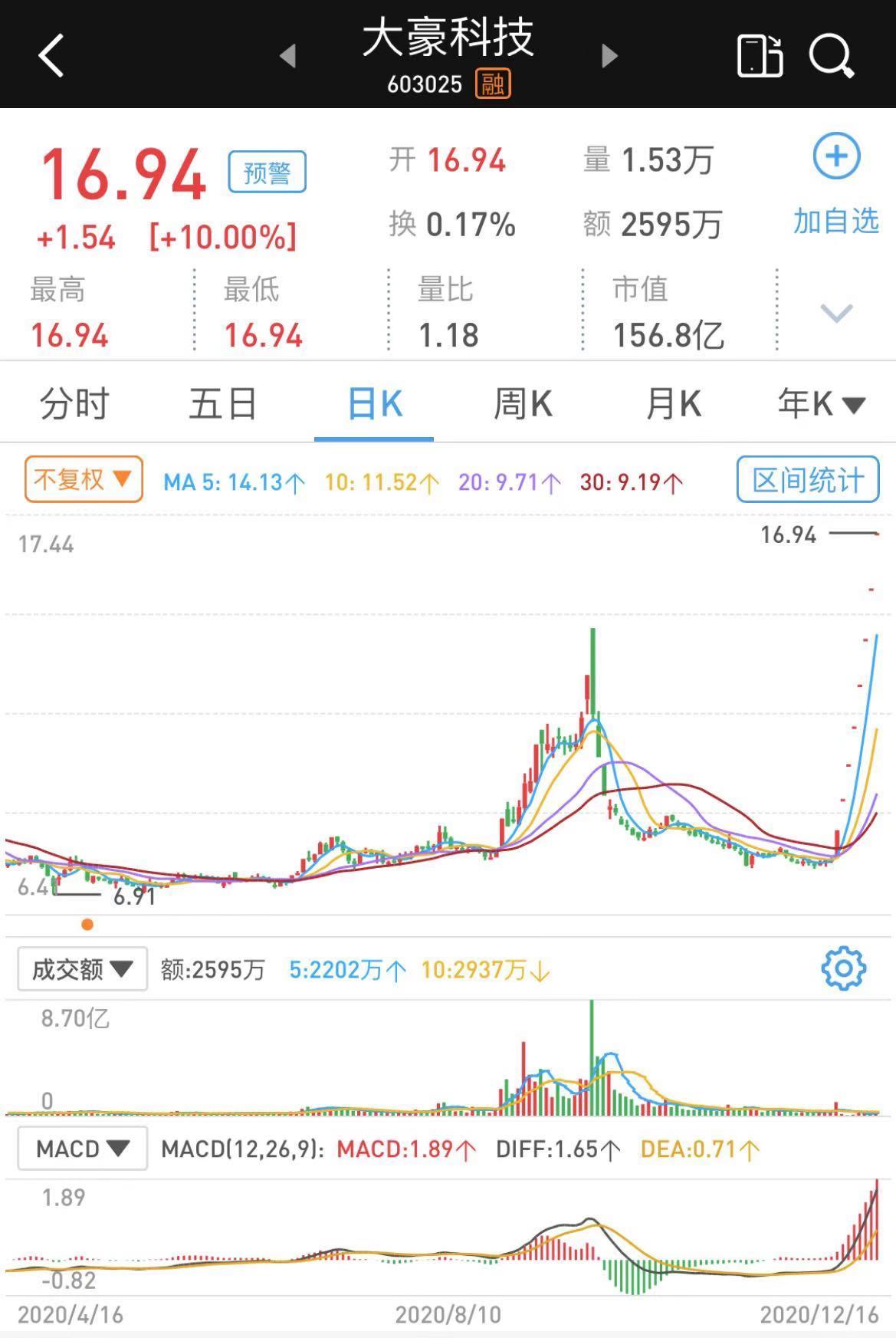The height and width of the screenshot is (1338, 896).
Task: Select the 日K tab
Action: click(x=374, y=403)
